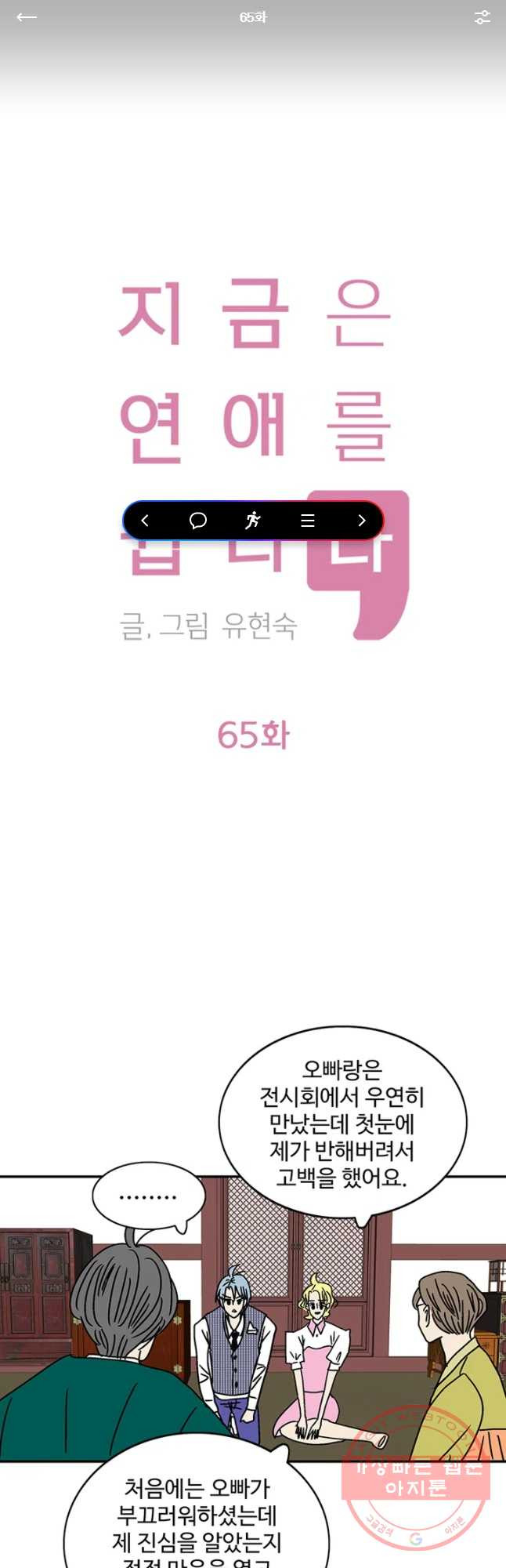Viewport: 506px width, 1568px height.
Task: Go to next episode in floating bar
Action: [x=361, y=521]
